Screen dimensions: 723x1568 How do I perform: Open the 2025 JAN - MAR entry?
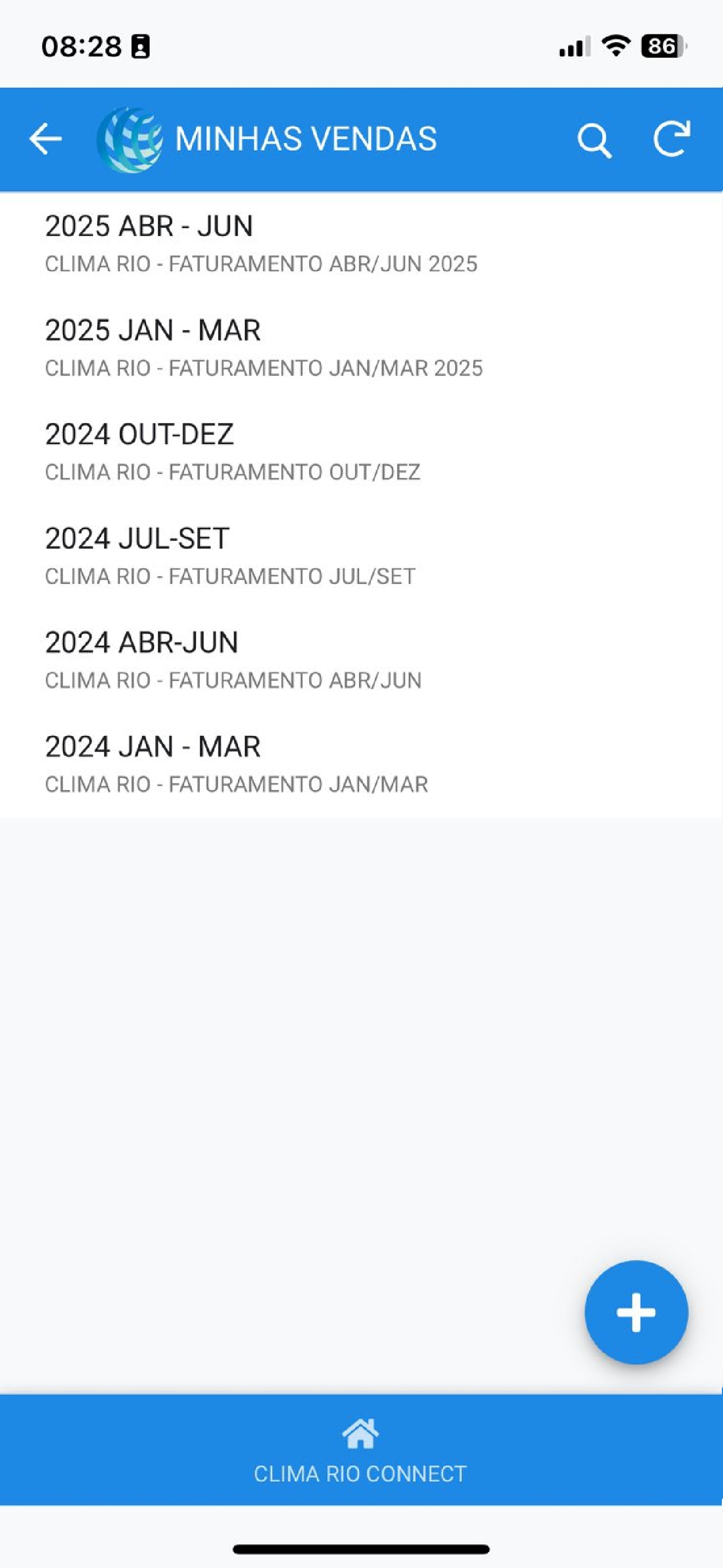[x=361, y=348]
